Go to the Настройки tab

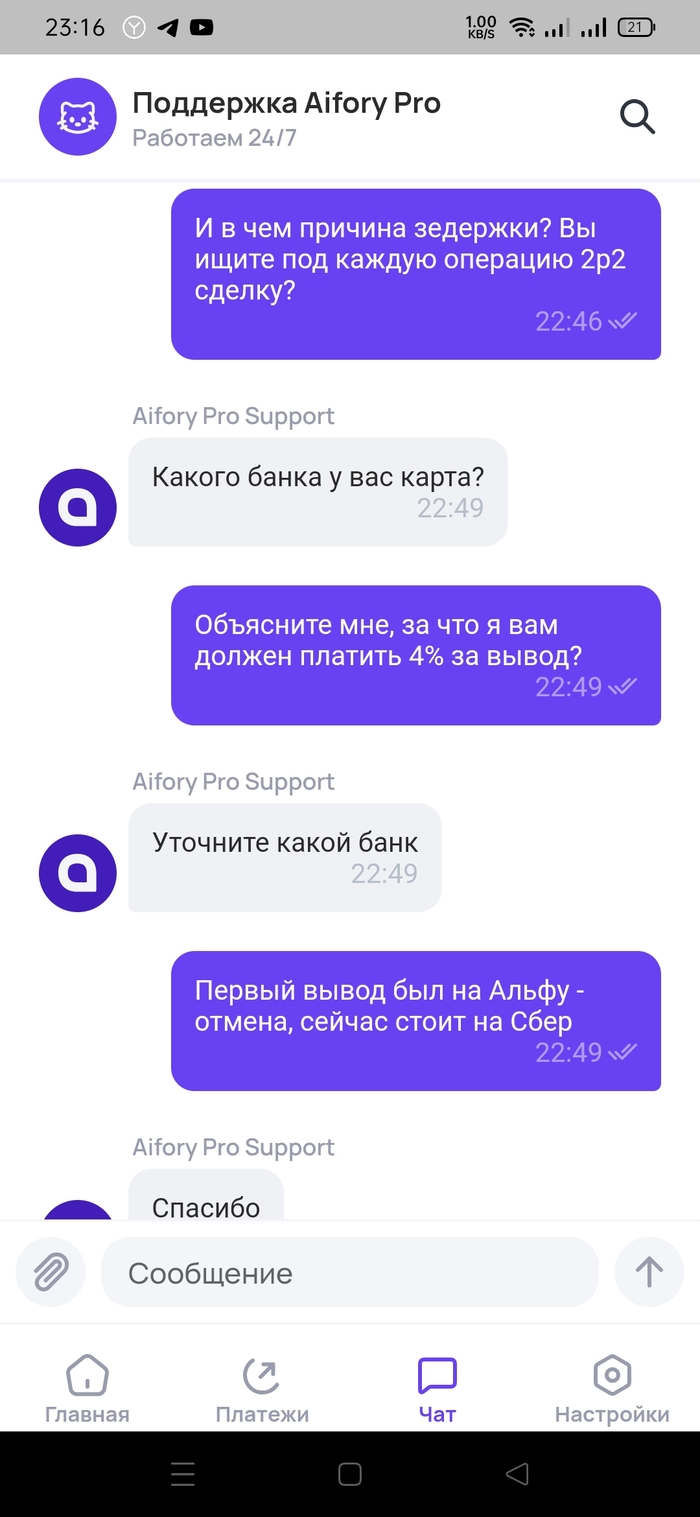pos(612,1389)
